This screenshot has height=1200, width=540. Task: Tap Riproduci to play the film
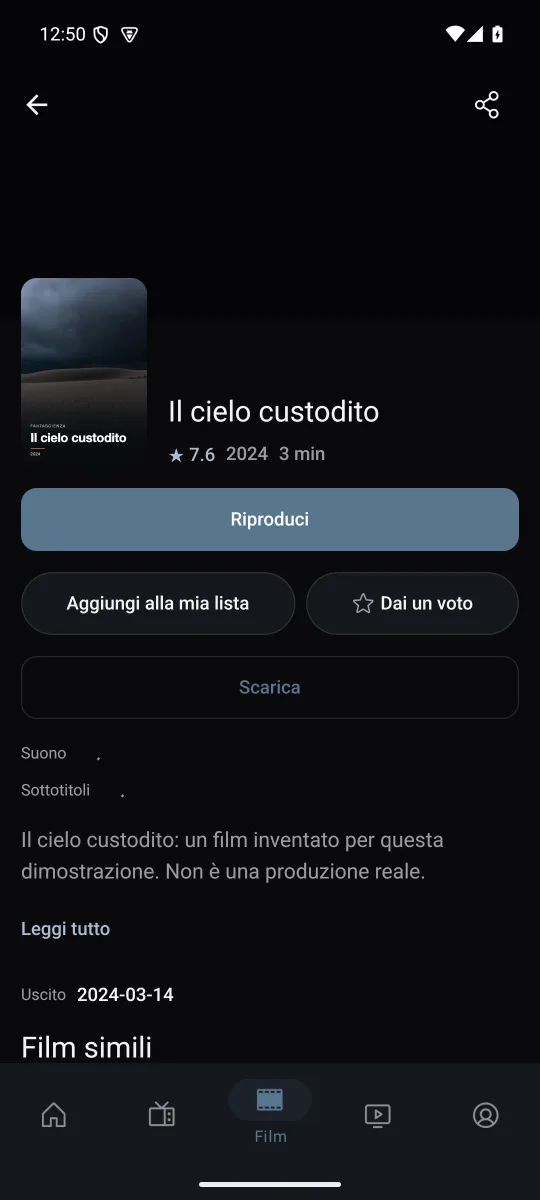click(x=270, y=519)
